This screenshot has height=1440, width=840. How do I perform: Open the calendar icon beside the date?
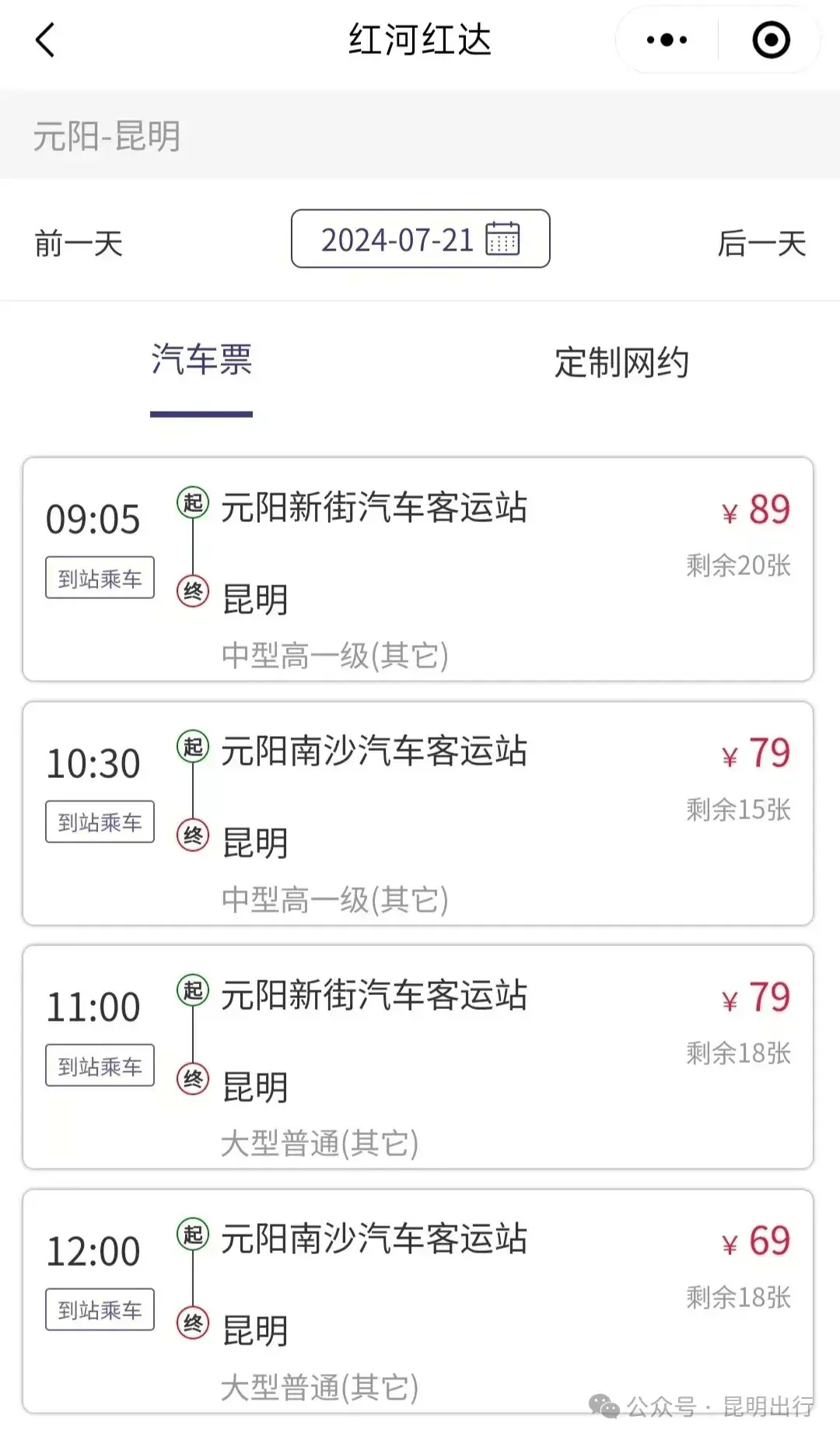502,239
